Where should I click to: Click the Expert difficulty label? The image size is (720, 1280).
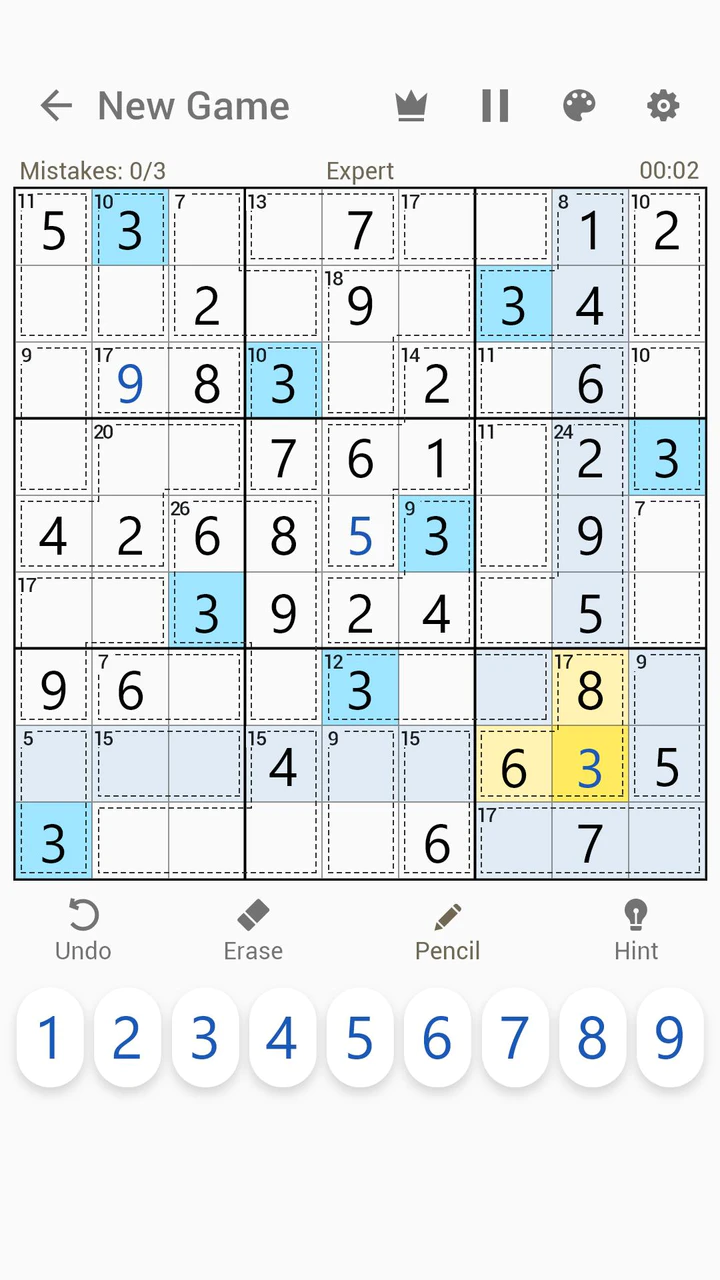[x=359, y=171]
